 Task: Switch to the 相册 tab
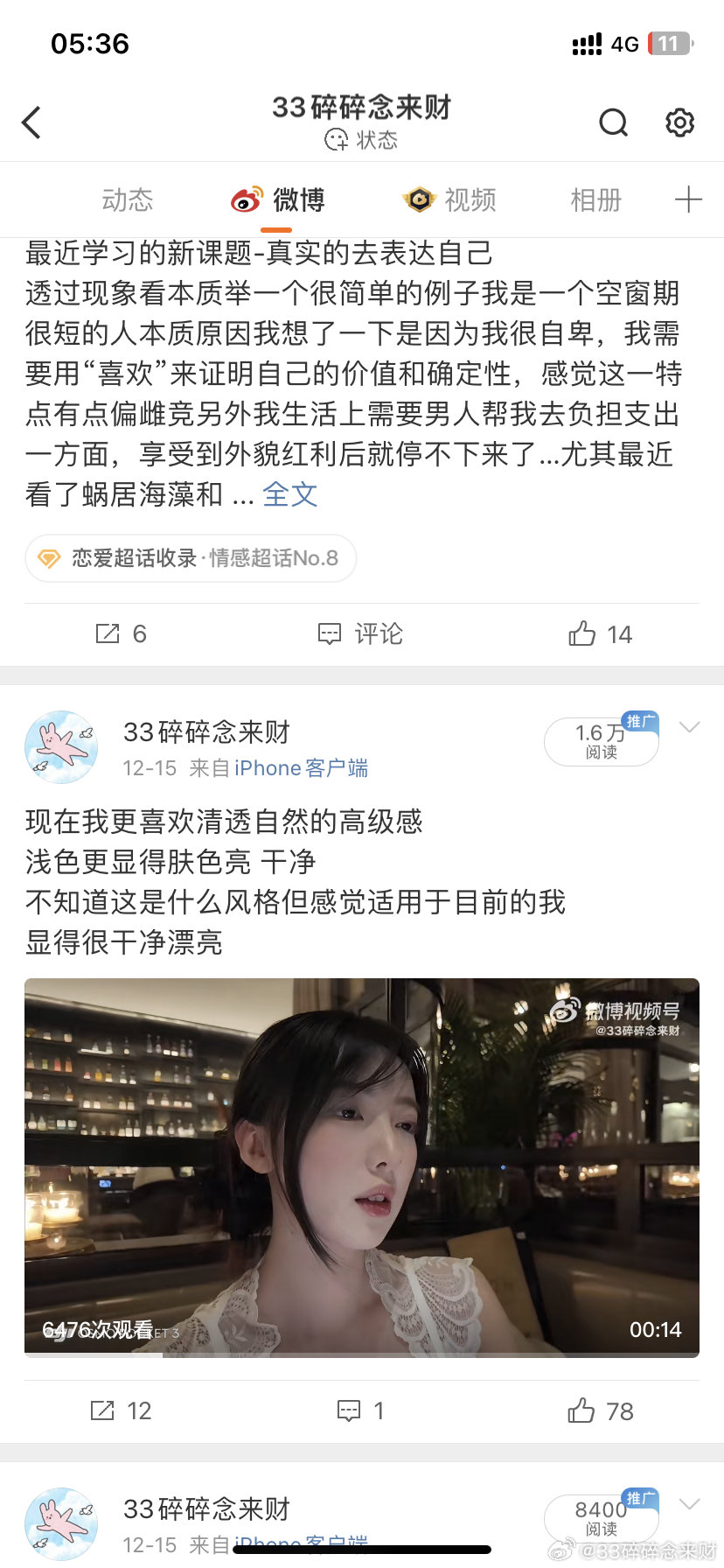tap(595, 199)
